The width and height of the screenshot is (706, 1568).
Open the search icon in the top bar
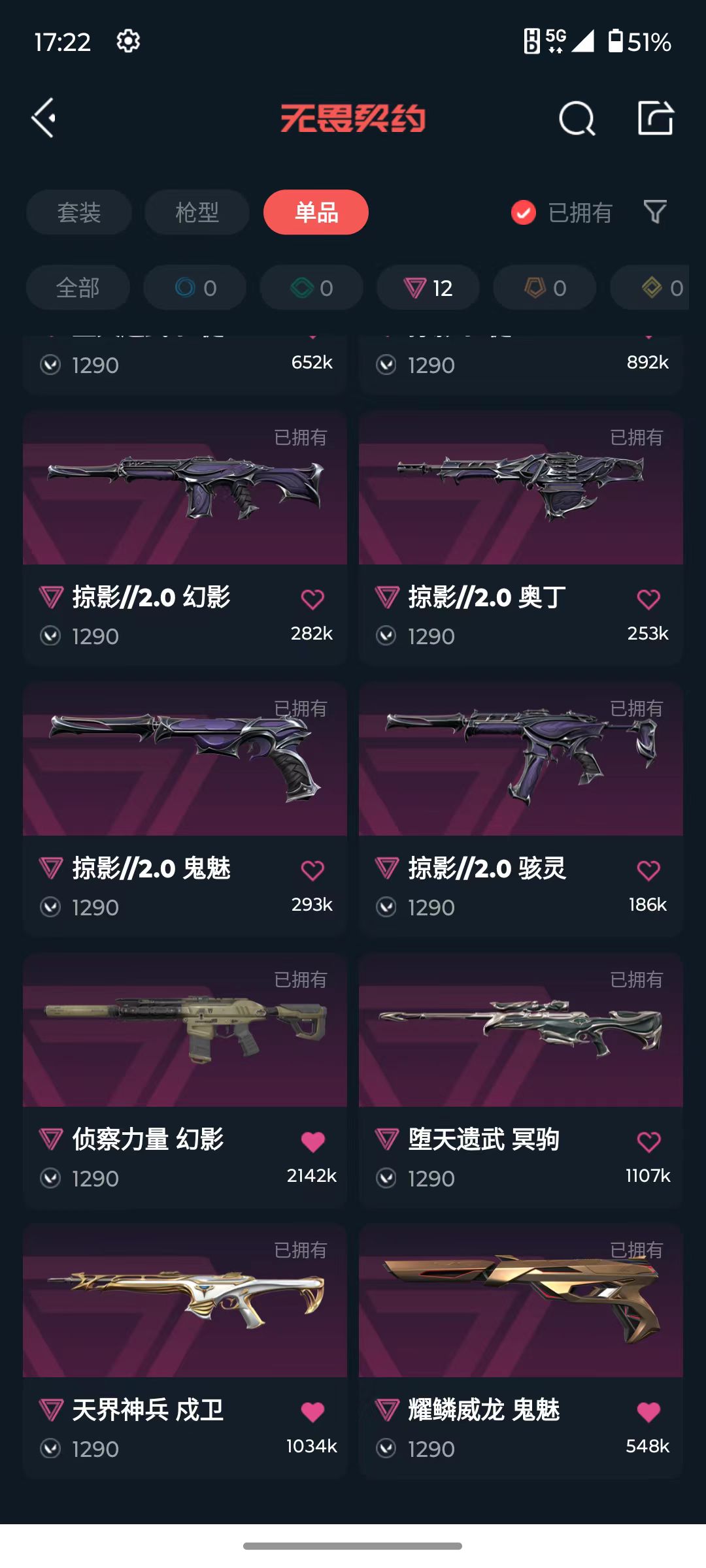(x=577, y=118)
